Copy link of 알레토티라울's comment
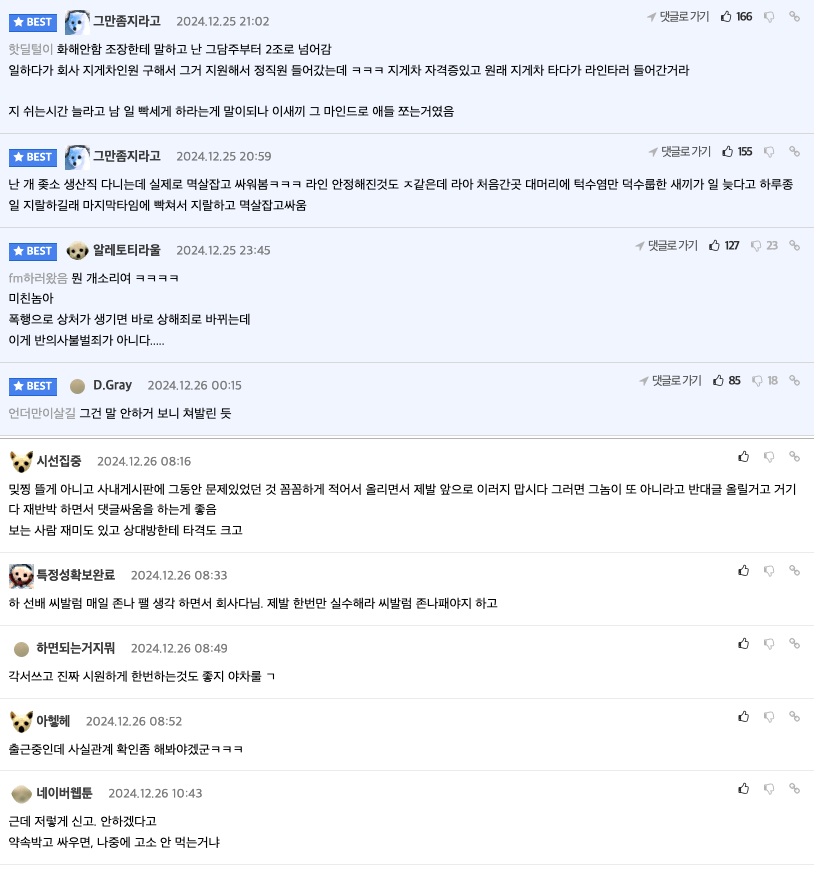 tap(794, 245)
